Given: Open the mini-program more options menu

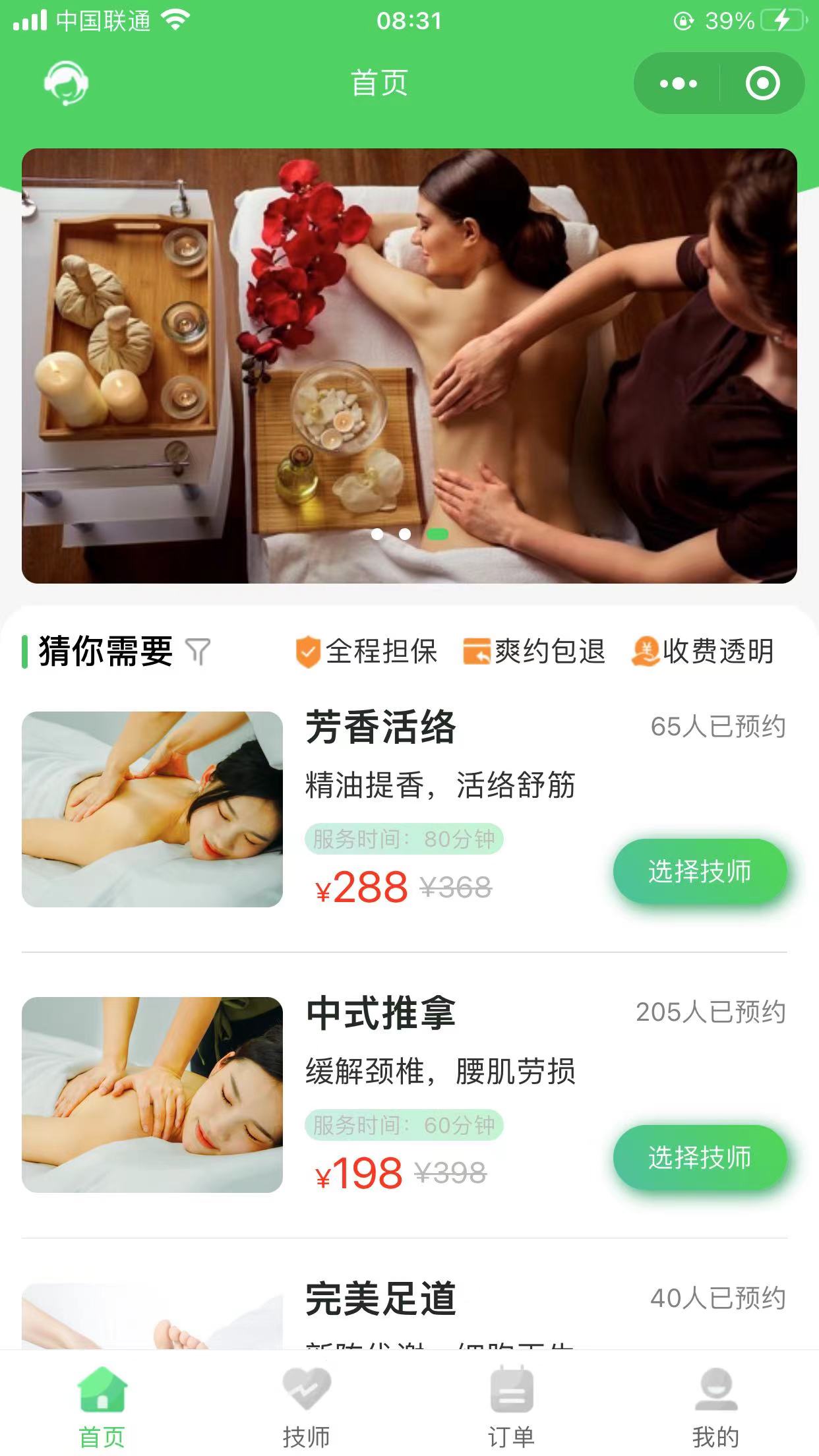Looking at the screenshot, I should point(677,84).
